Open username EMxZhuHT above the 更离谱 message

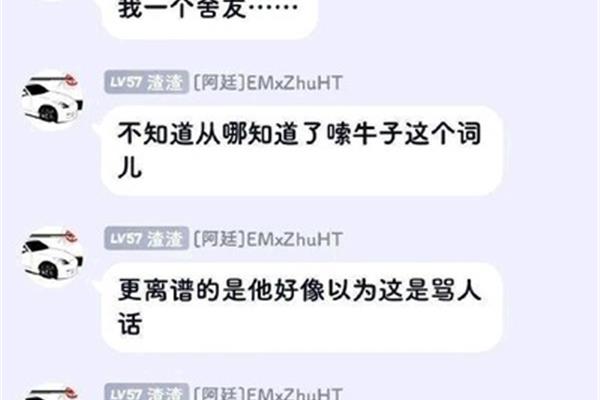pos(294,238)
